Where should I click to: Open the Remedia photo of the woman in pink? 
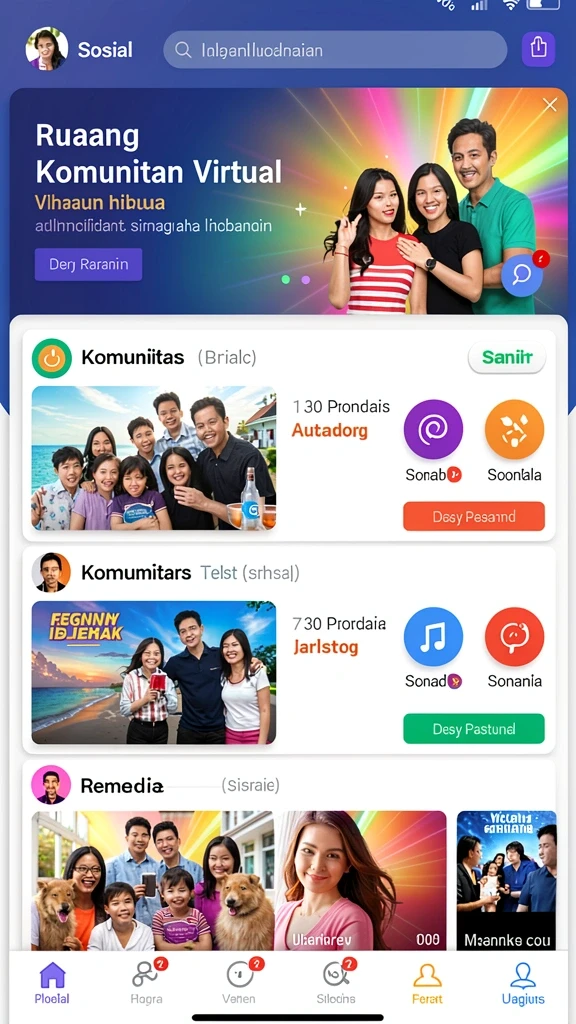pyautogui.click(x=360, y=880)
